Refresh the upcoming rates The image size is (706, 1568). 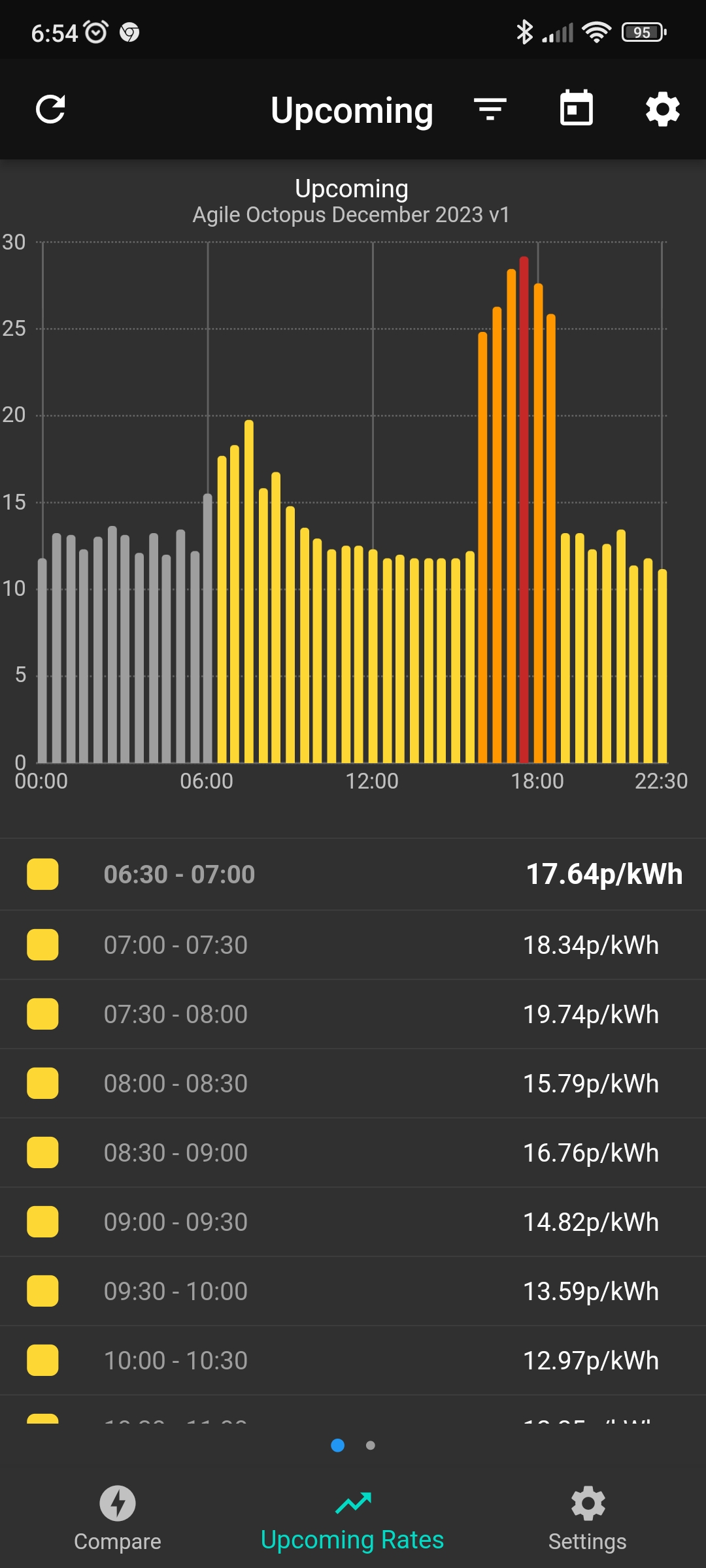[50, 109]
